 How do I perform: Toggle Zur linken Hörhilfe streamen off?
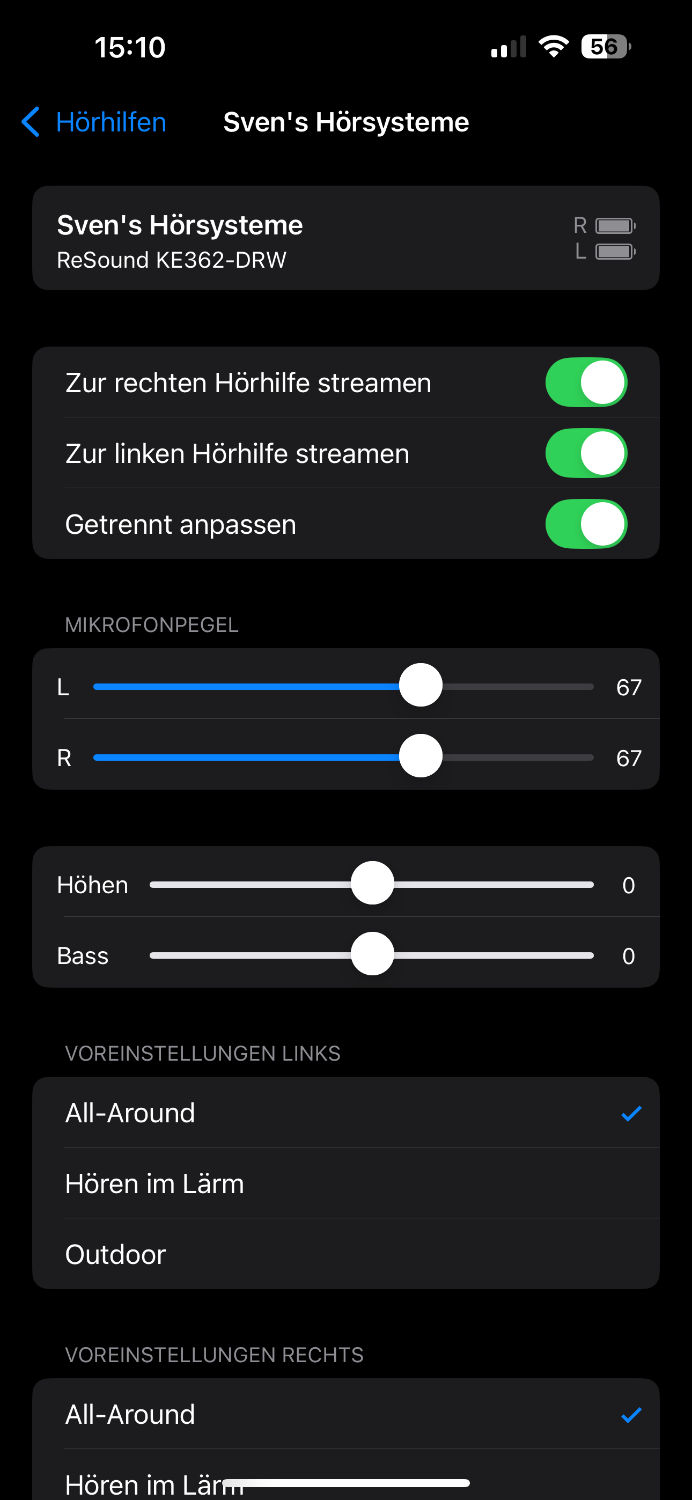click(586, 454)
